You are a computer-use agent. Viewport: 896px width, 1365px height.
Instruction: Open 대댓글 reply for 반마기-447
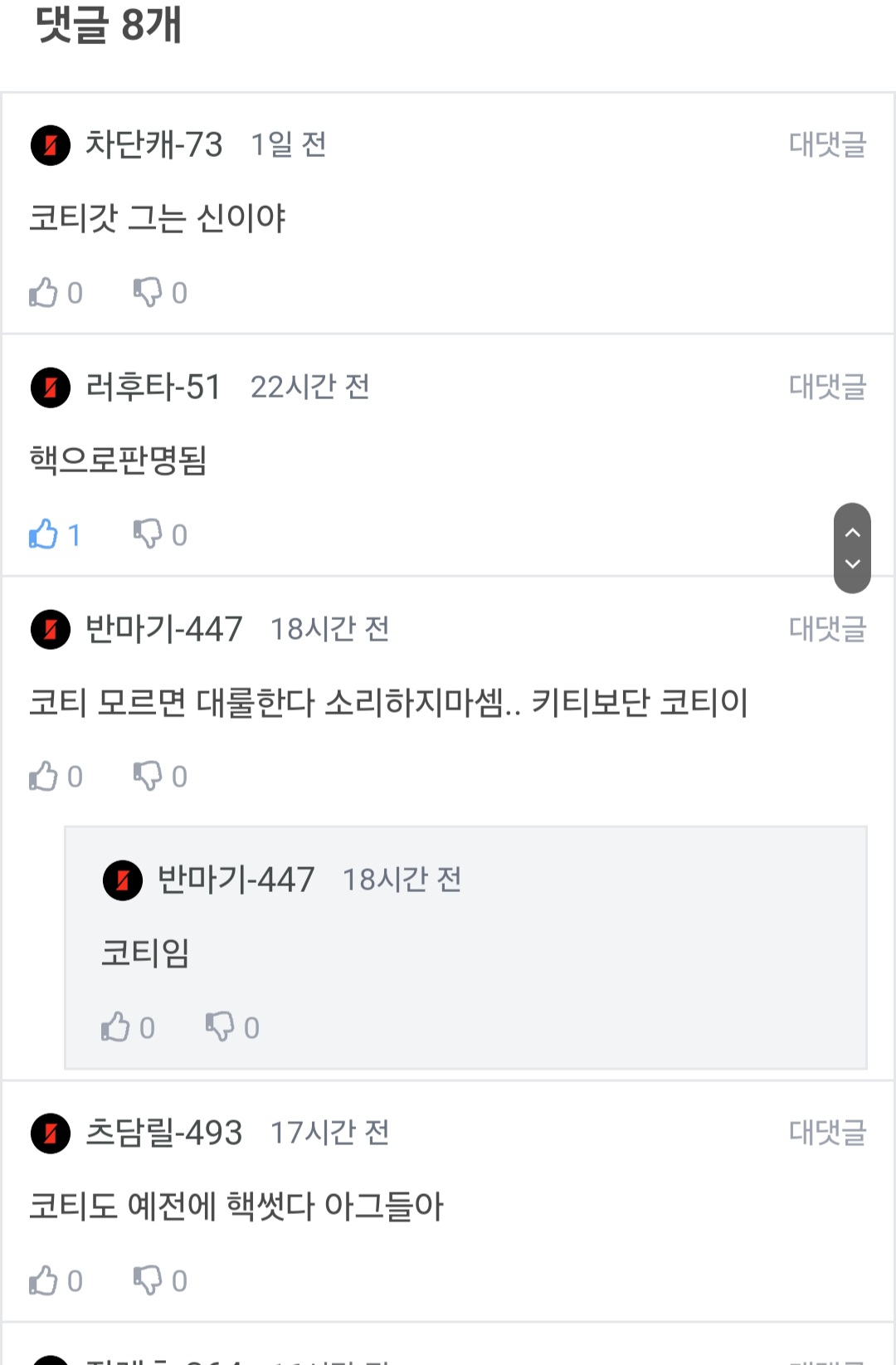click(x=827, y=629)
